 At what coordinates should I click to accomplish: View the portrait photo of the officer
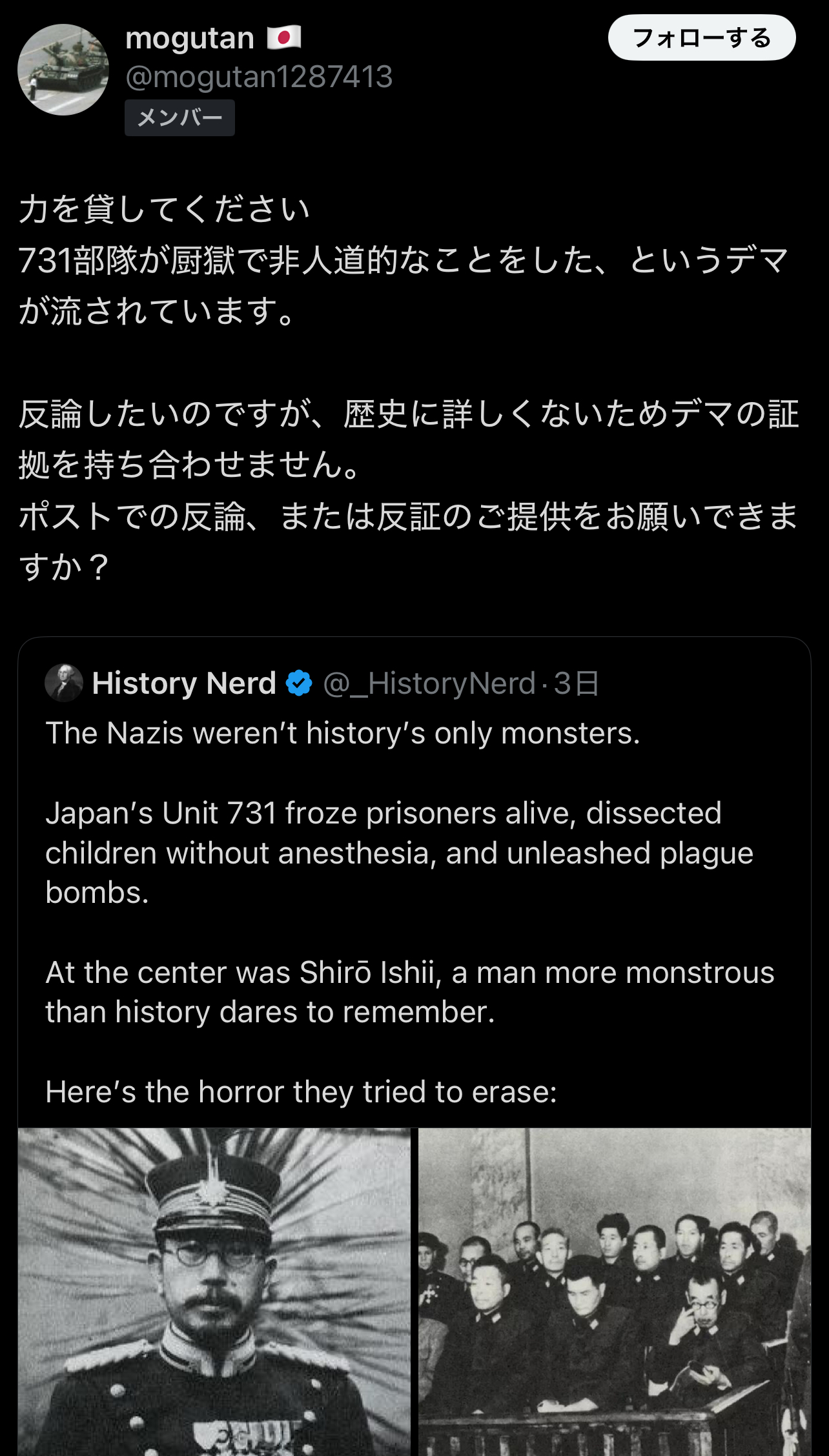[x=214, y=1292]
